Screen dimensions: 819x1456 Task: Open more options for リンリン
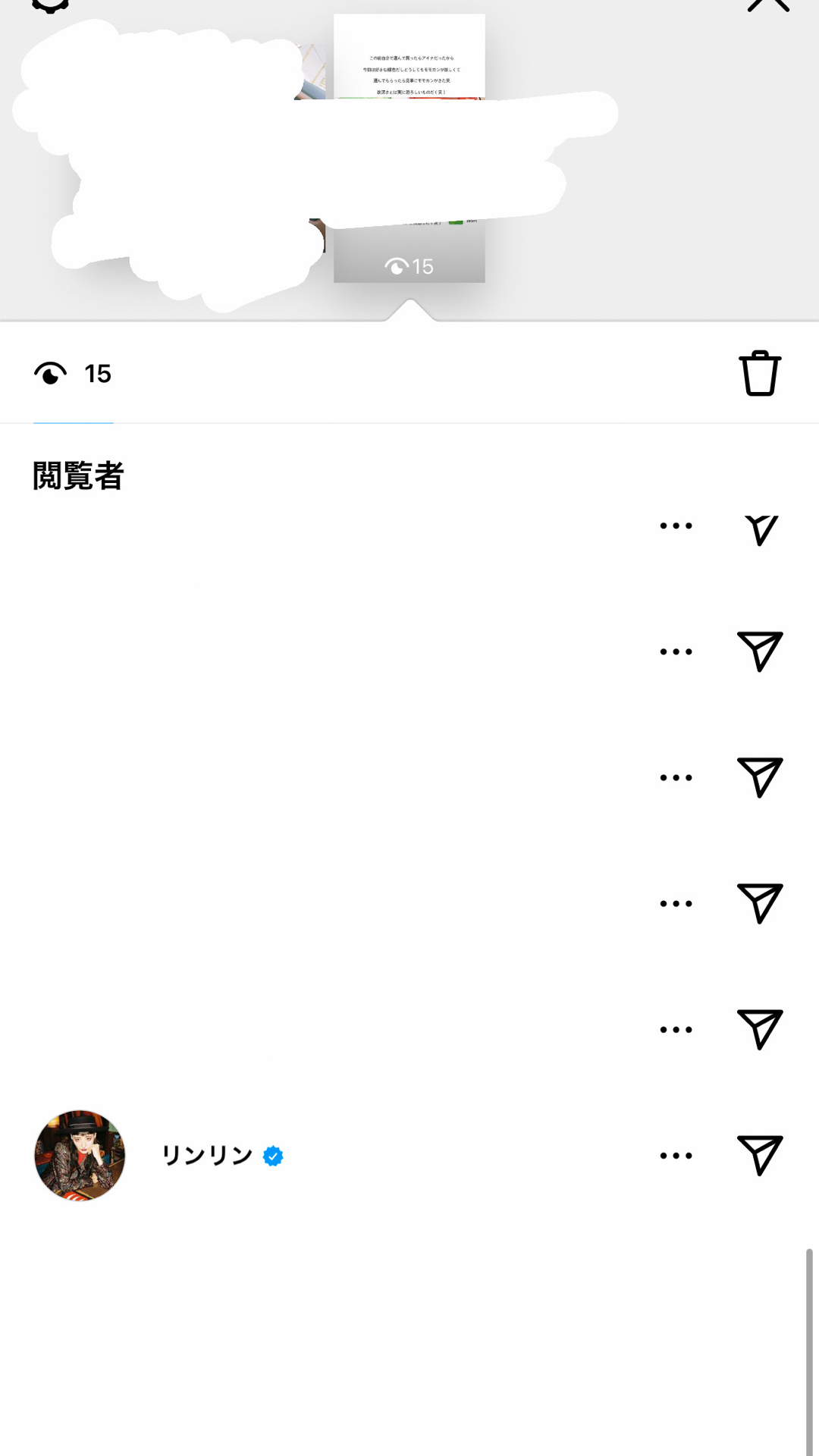point(676,1156)
